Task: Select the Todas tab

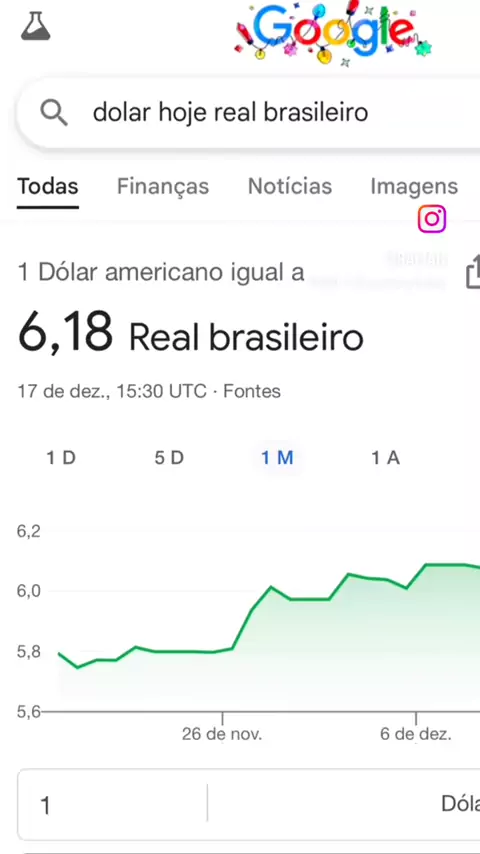Action: 48,187
